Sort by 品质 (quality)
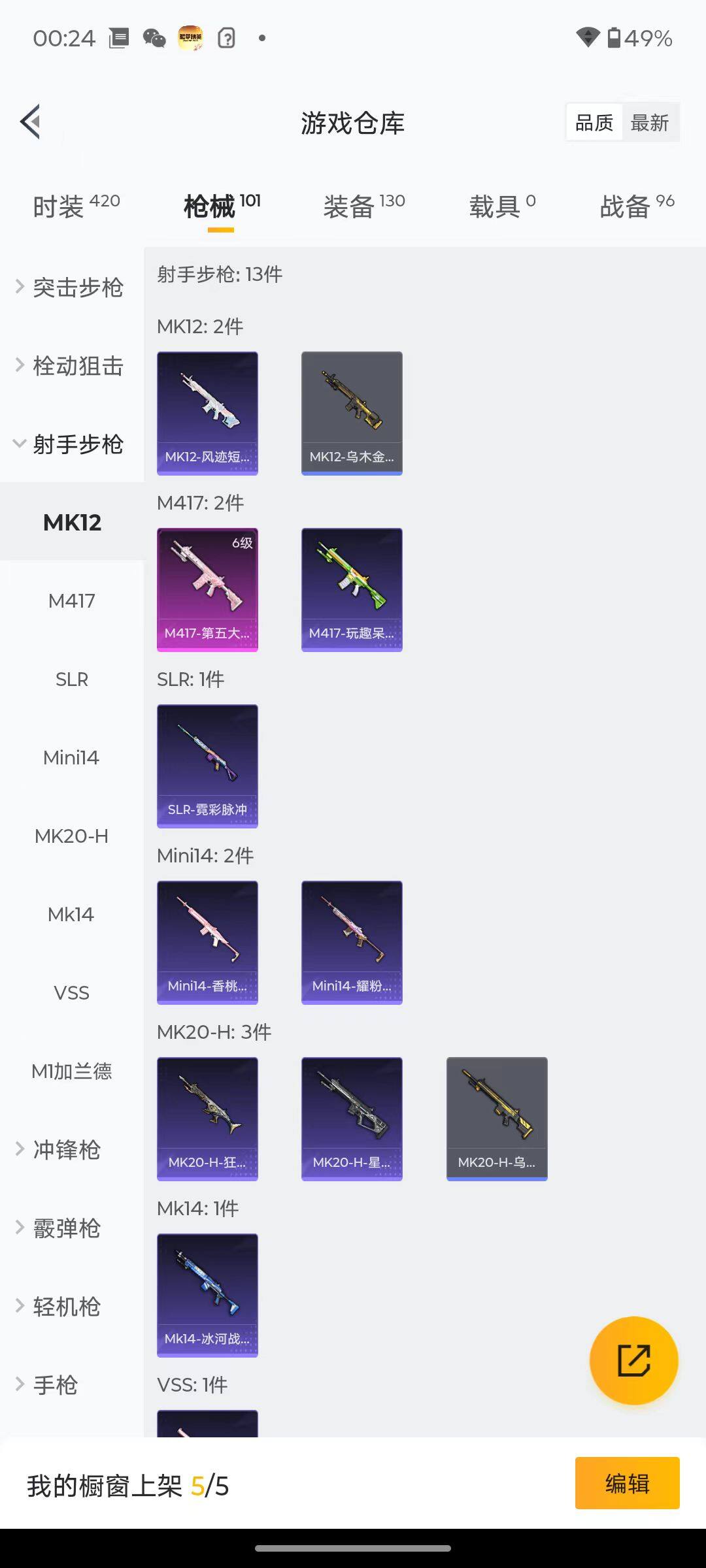 pyautogui.click(x=594, y=123)
